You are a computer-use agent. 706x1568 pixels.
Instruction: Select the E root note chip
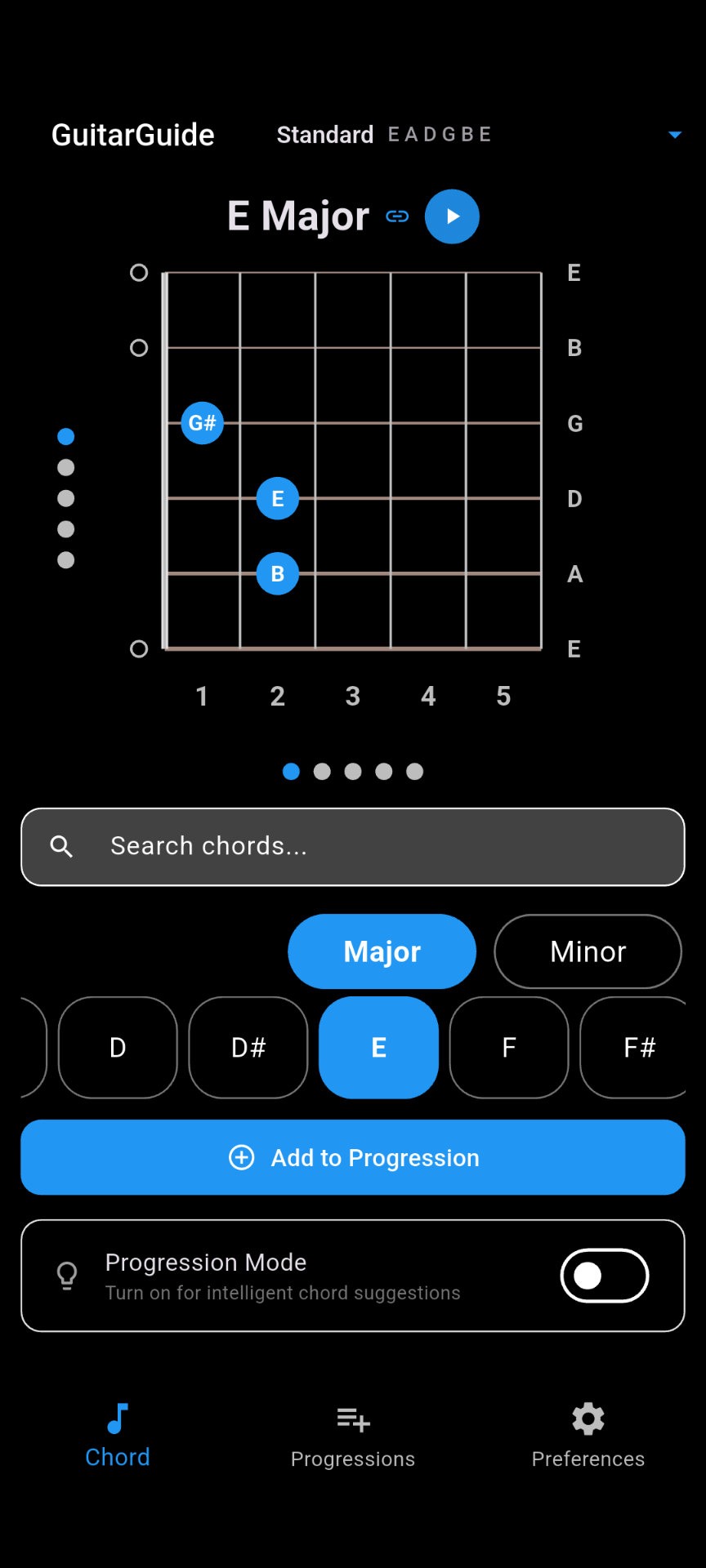pos(378,1048)
